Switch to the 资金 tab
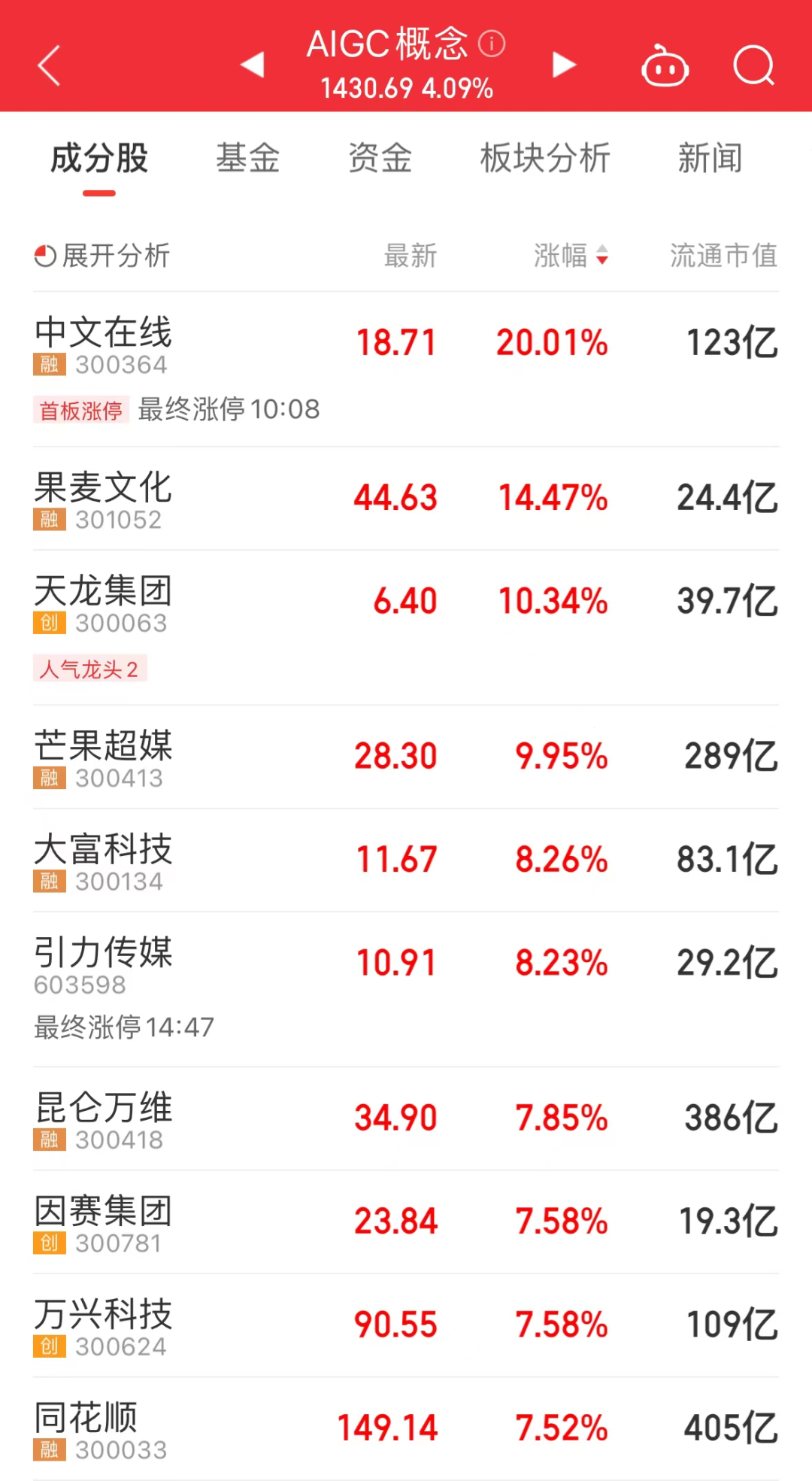Image resolution: width=812 pixels, height=1481 pixels. pos(380,159)
